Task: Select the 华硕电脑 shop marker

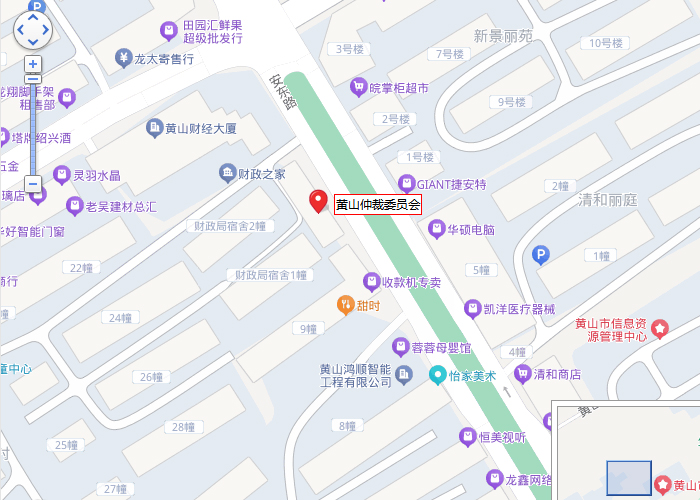Action: 436,229
